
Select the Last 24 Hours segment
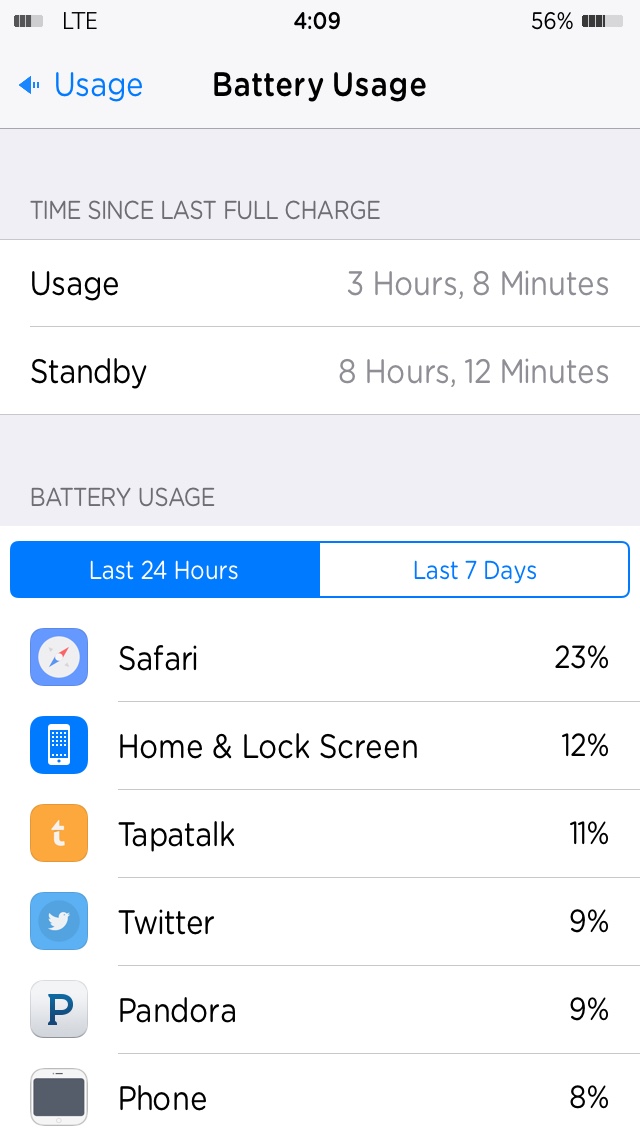pyautogui.click(x=165, y=570)
